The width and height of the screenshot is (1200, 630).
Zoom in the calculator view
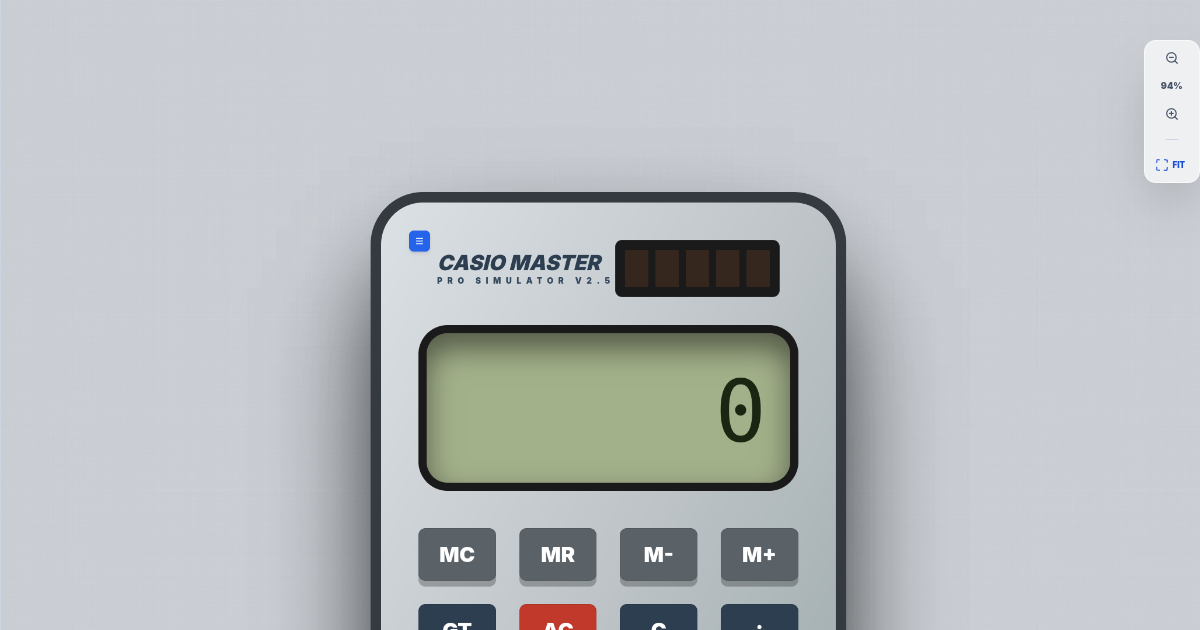click(1172, 114)
